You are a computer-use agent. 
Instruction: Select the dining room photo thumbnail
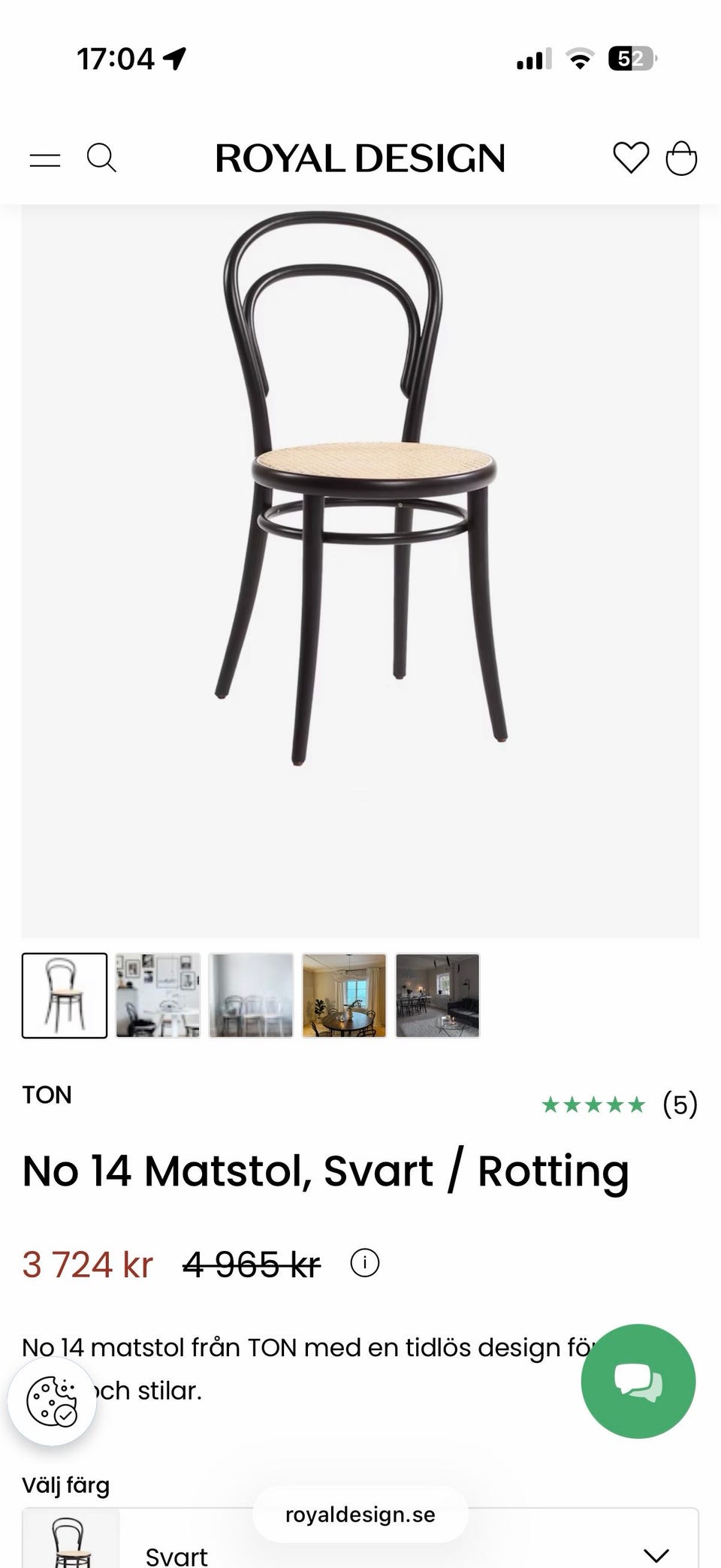click(343, 995)
